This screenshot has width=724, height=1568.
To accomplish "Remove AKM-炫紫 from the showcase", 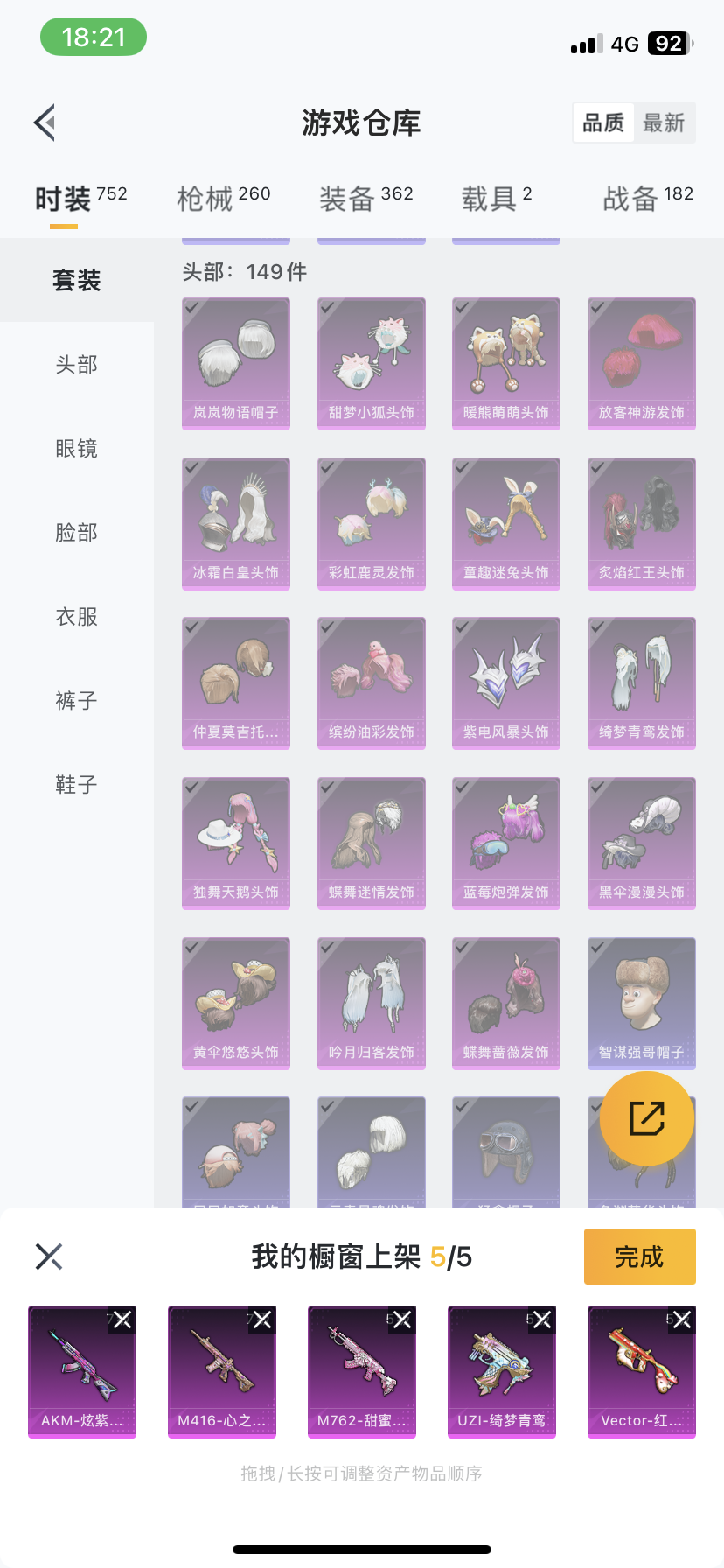I will (x=122, y=1319).
